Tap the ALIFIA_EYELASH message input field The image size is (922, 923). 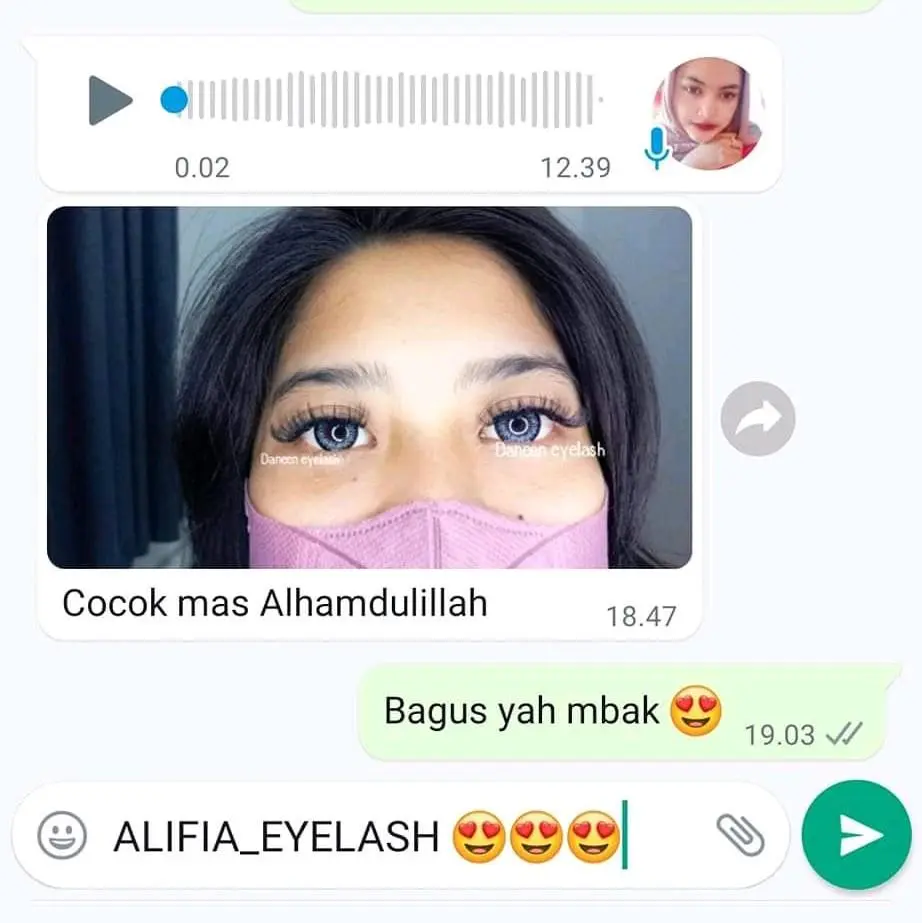tap(400, 835)
